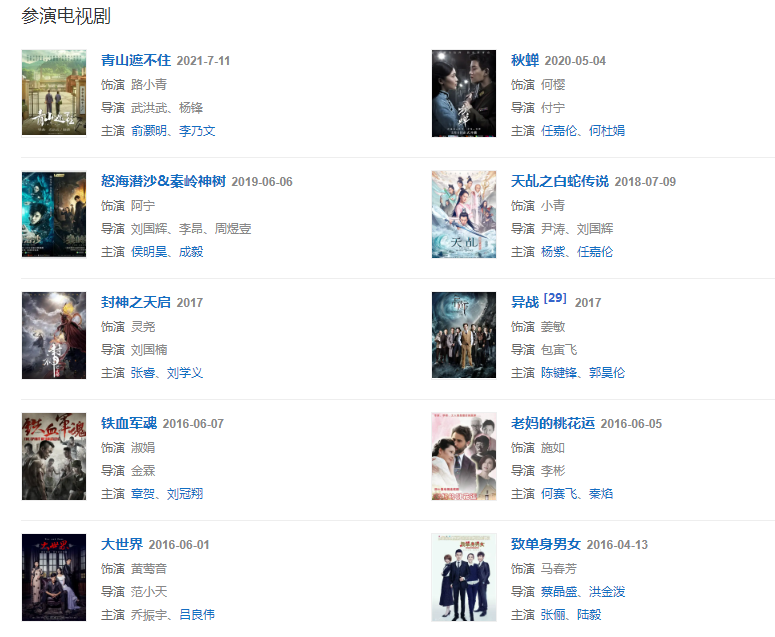Open the 铁血军魂 title link

[128, 423]
